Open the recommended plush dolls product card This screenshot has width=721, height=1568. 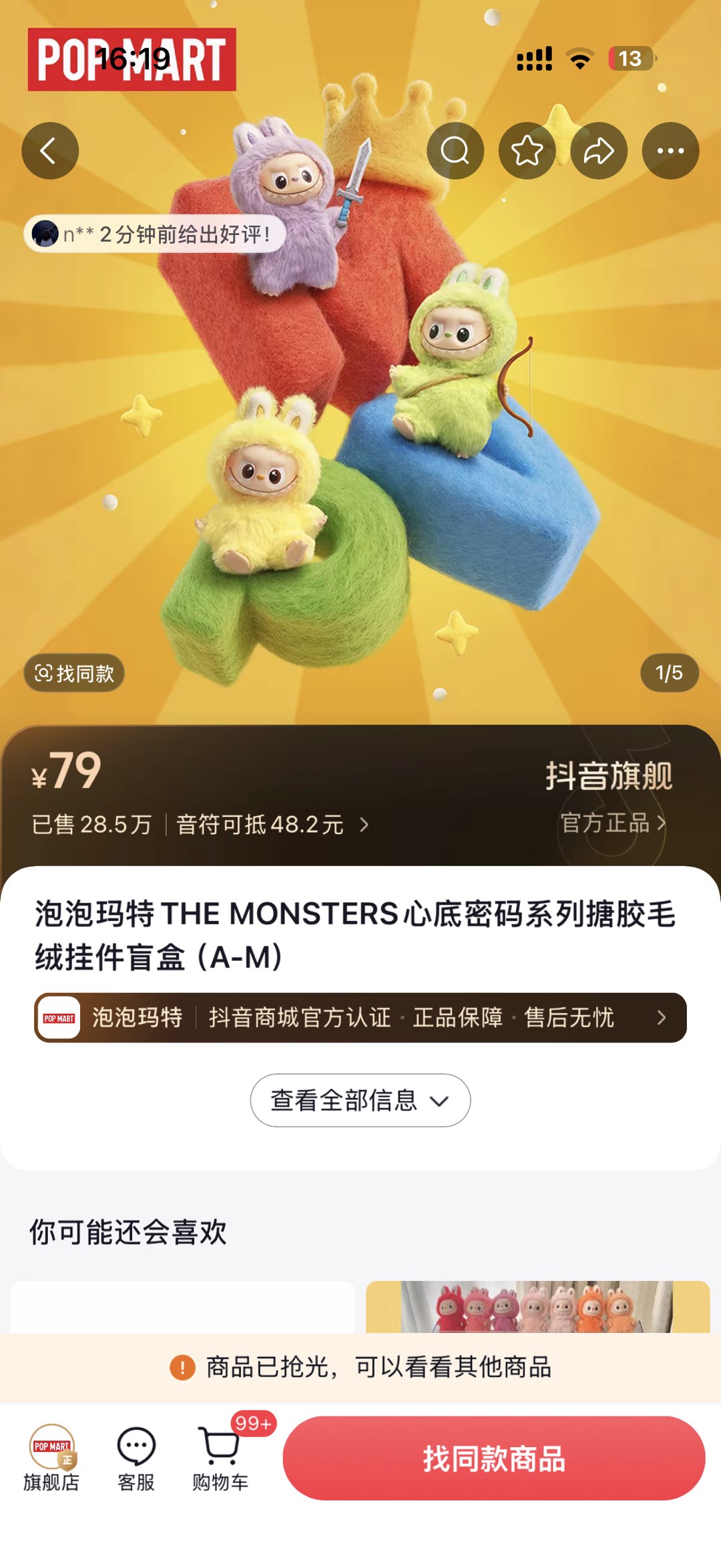(x=537, y=1307)
